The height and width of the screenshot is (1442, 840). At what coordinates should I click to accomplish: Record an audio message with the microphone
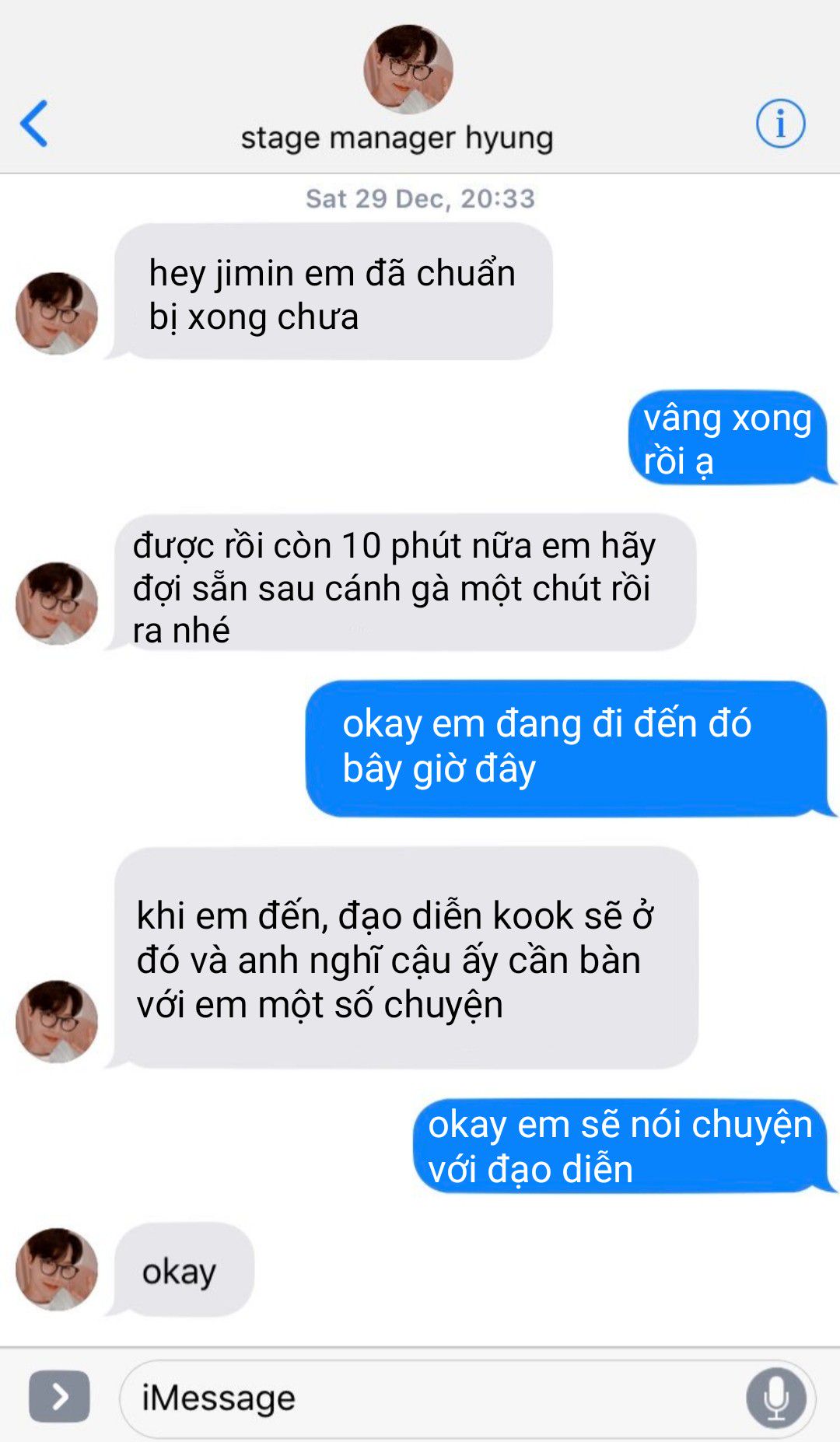tap(775, 1398)
